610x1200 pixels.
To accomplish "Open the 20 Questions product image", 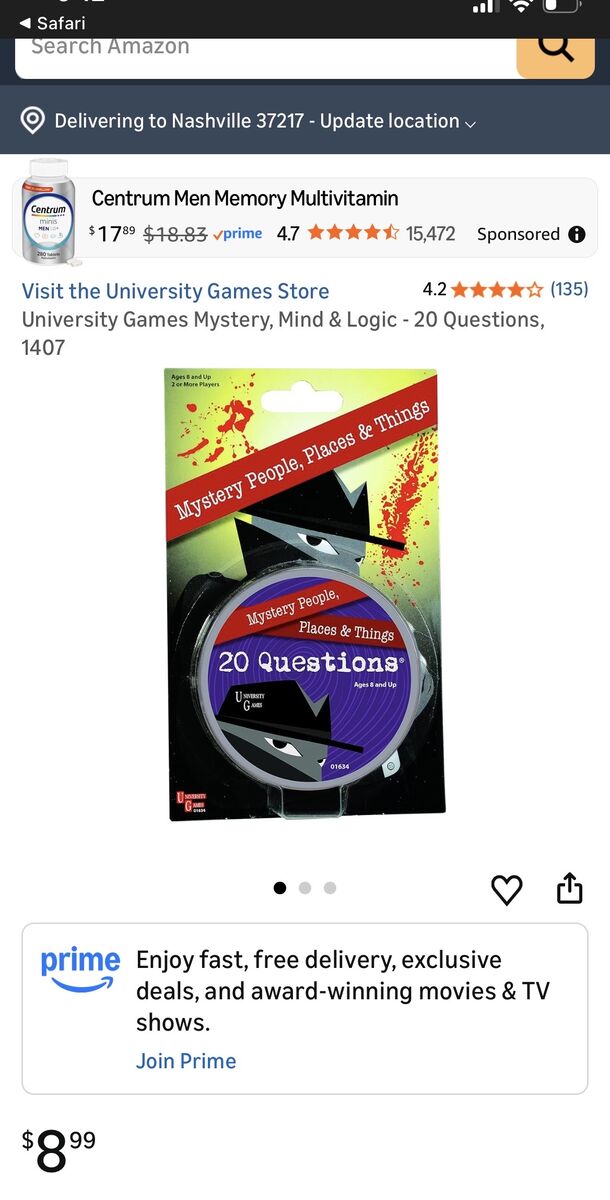I will [x=304, y=594].
